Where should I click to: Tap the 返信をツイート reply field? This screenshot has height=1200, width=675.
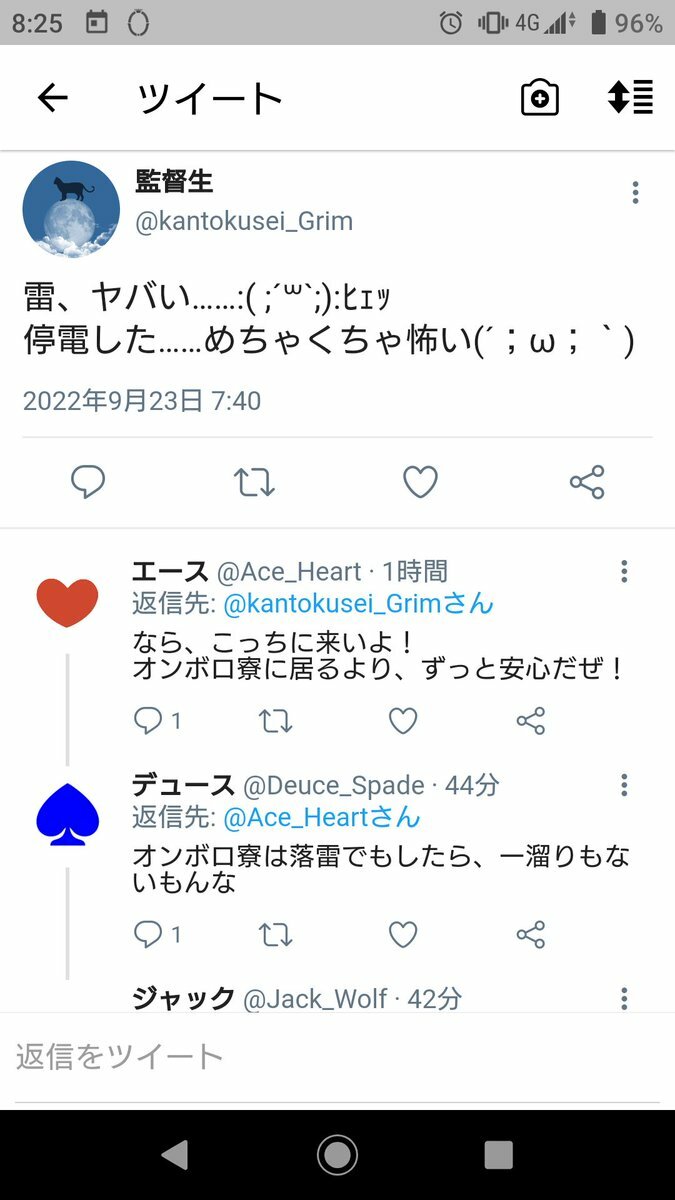pos(300,1056)
